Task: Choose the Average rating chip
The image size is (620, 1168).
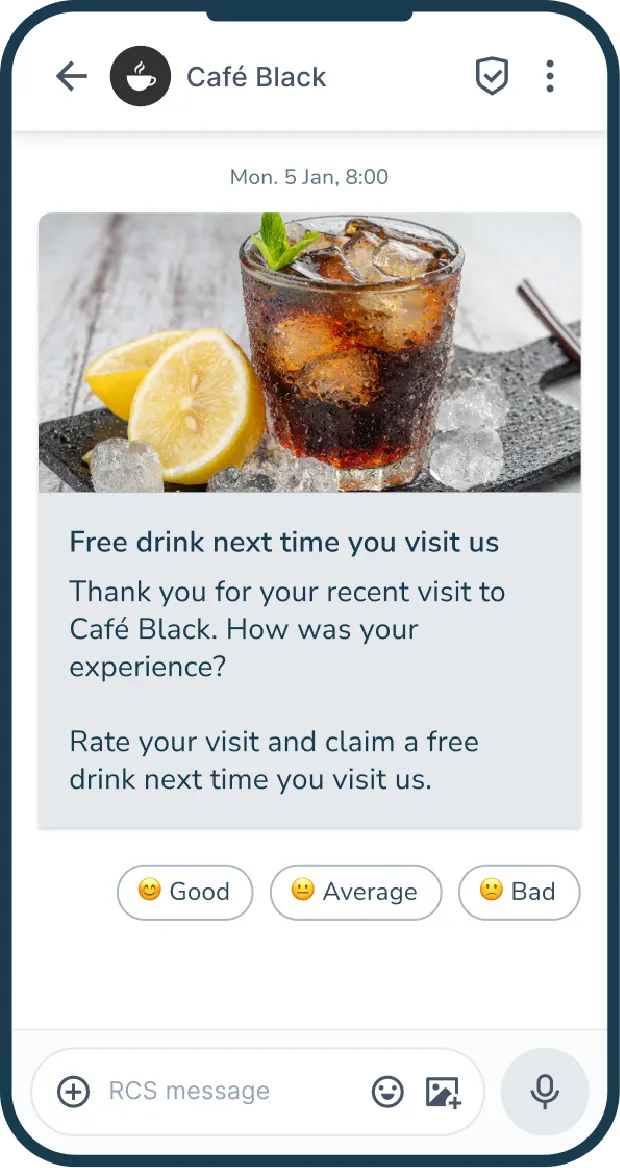Action: (x=355, y=891)
